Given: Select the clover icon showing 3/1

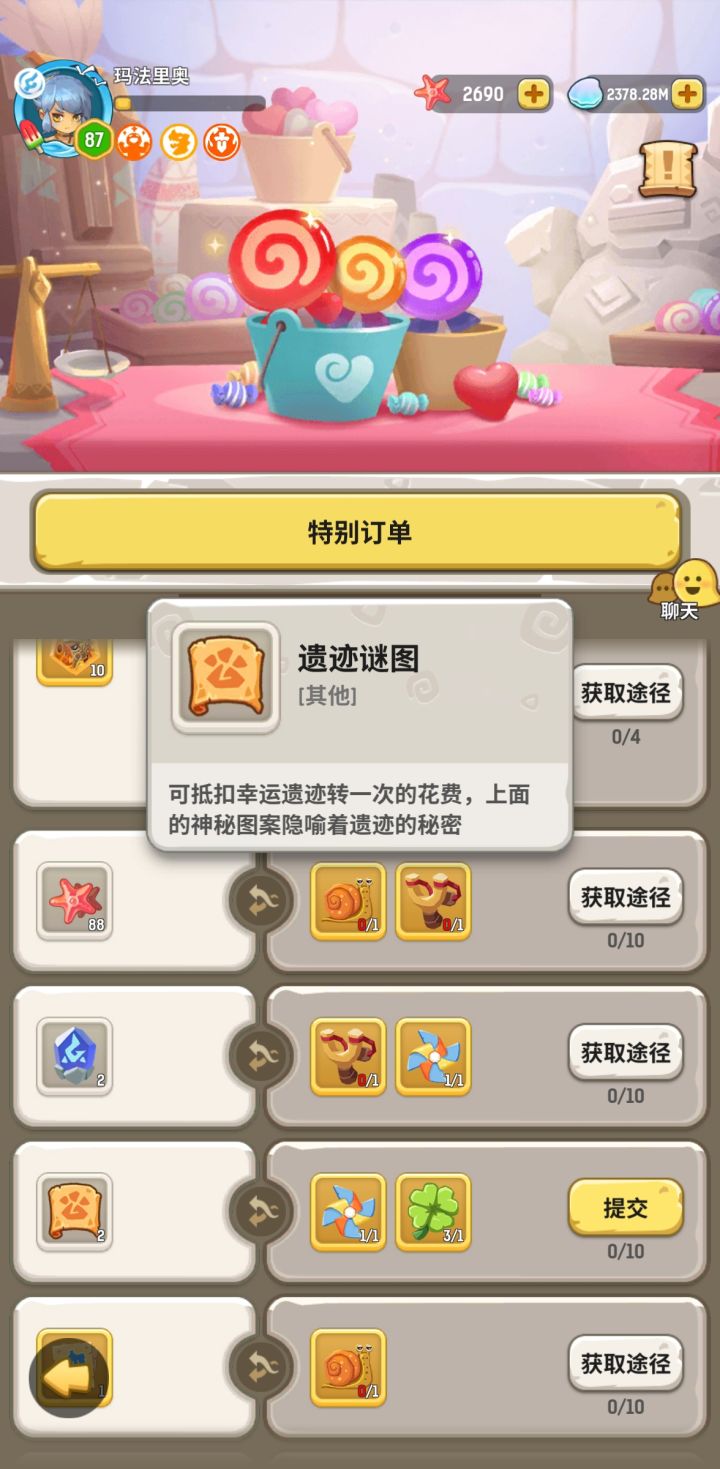Looking at the screenshot, I should (434, 1211).
